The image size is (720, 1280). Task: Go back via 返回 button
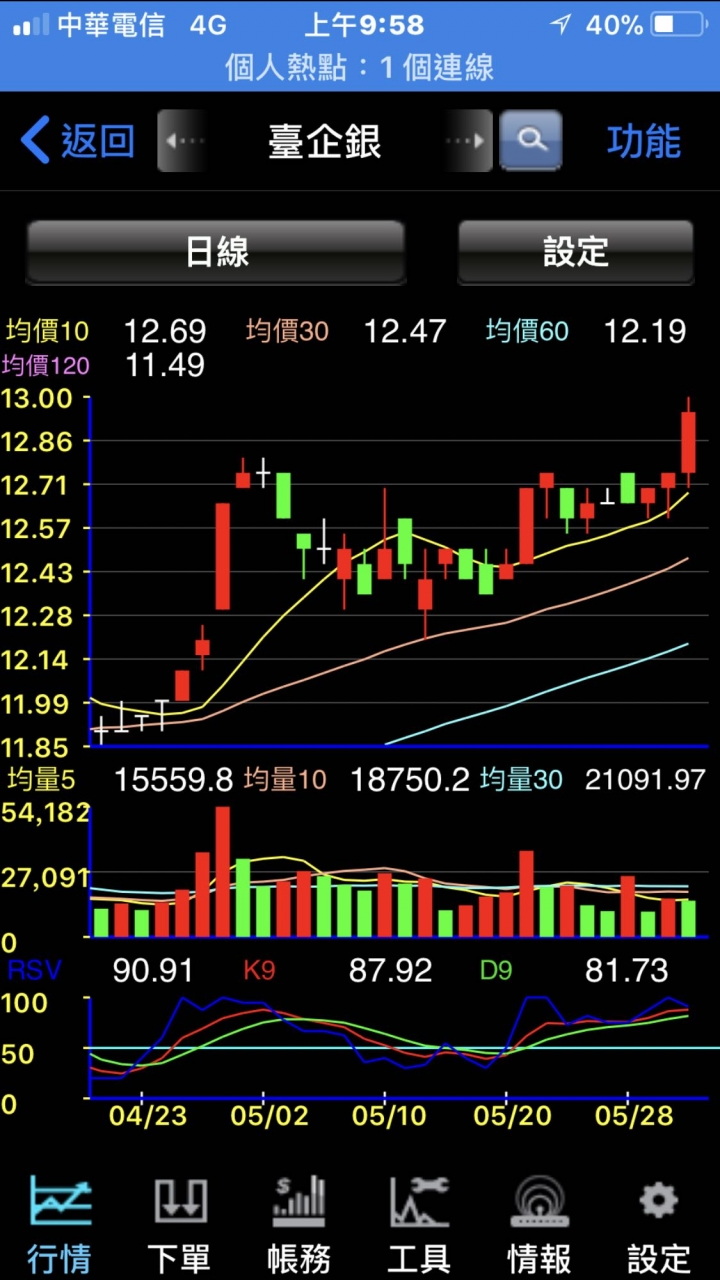click(78, 141)
